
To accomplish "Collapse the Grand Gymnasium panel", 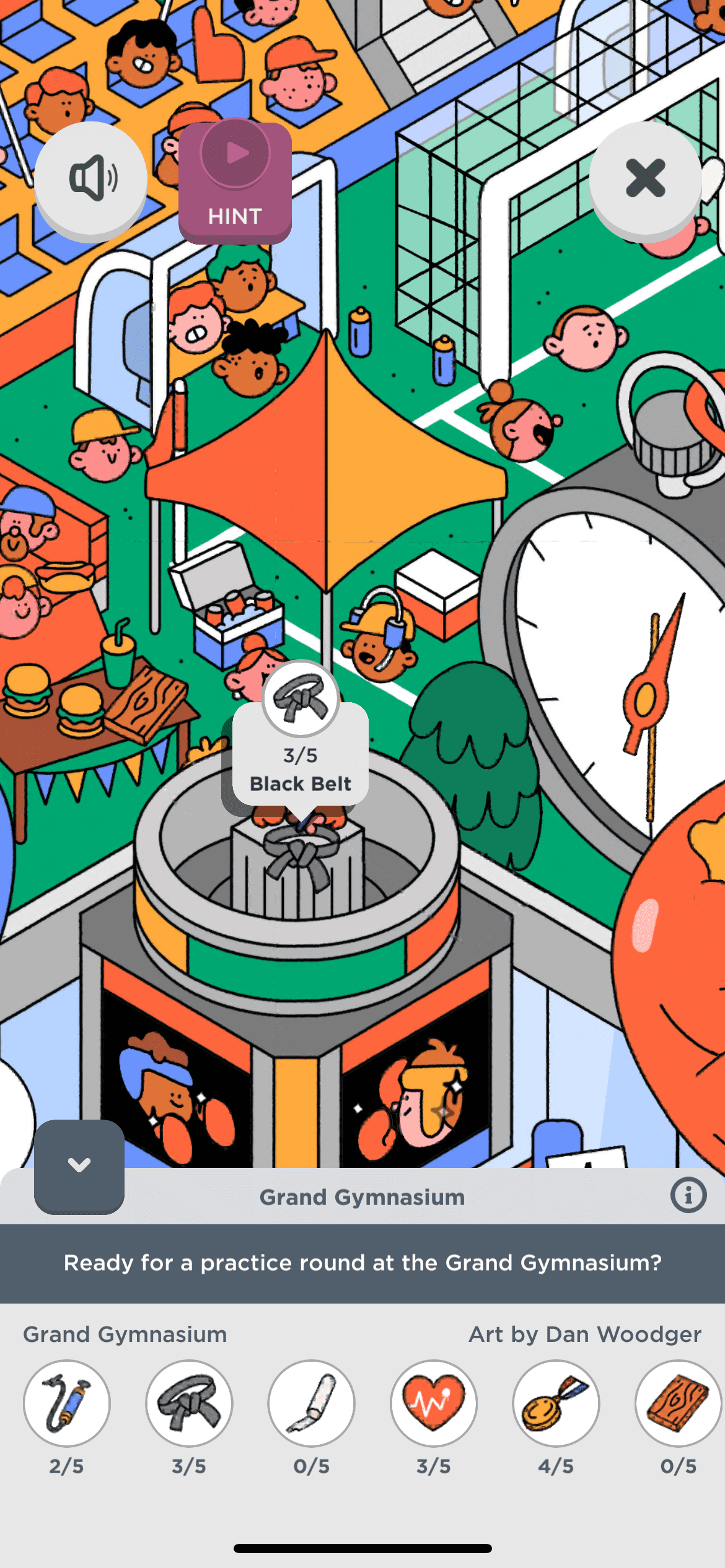I will tap(79, 1165).
